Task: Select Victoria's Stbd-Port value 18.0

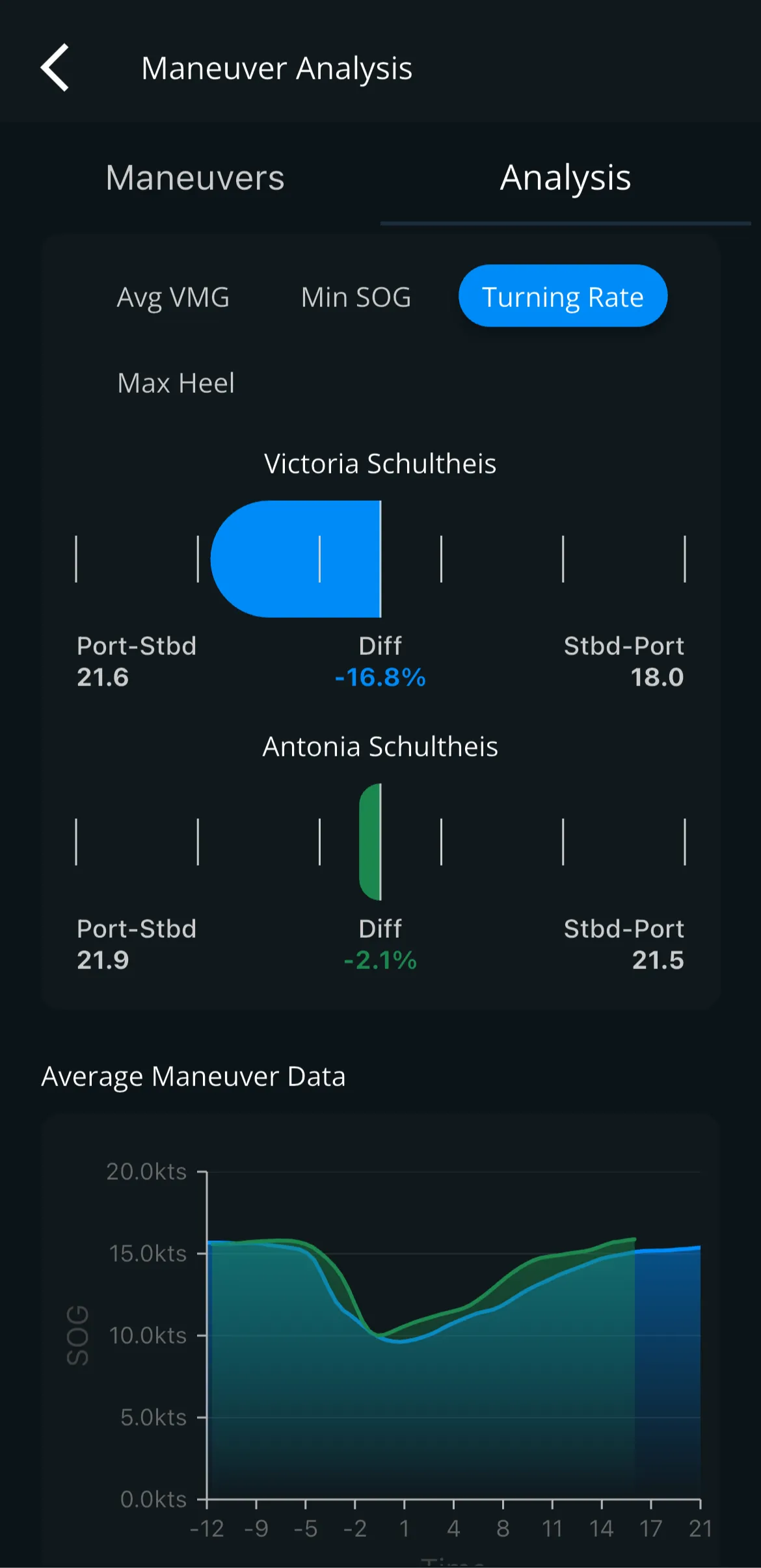Action: coord(657,677)
